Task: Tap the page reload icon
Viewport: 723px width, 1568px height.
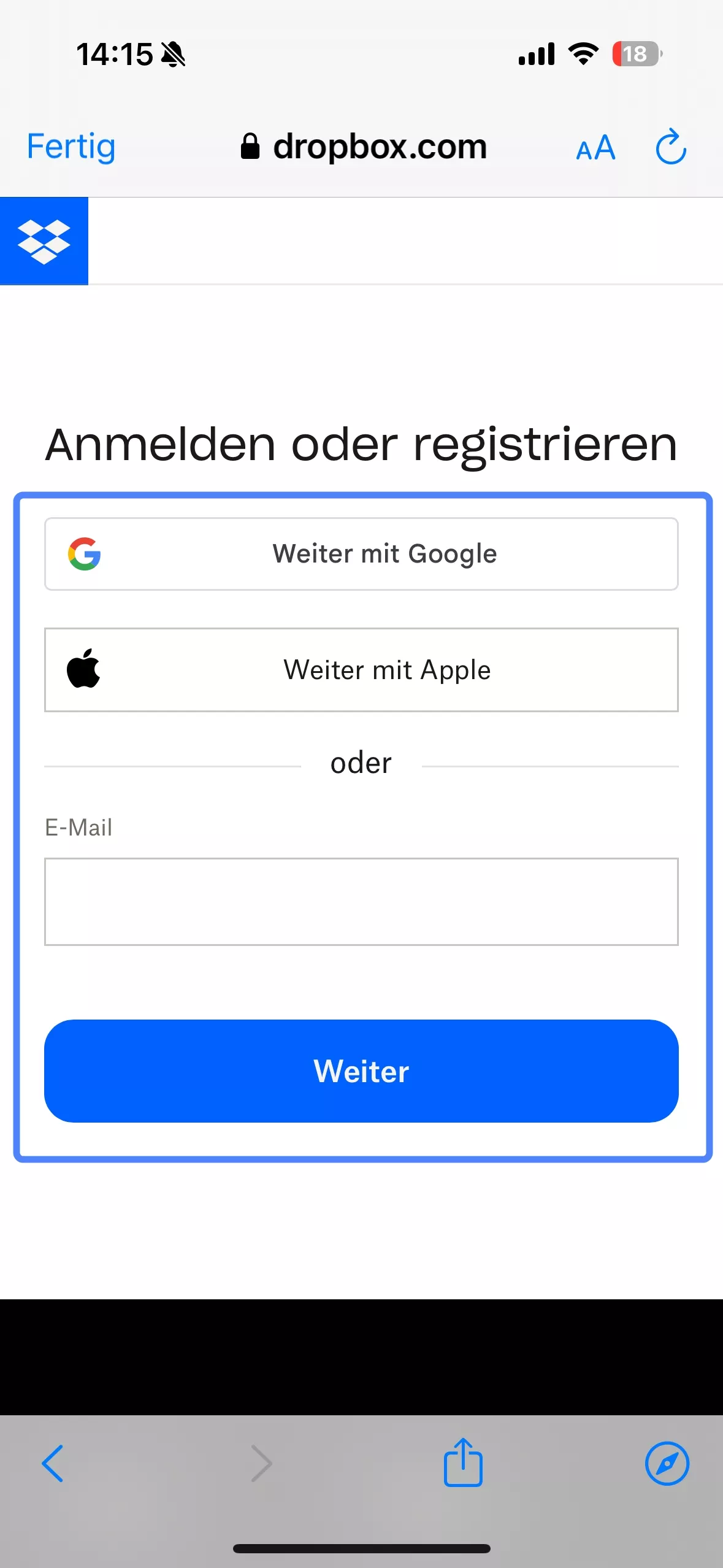Action: coord(670,147)
